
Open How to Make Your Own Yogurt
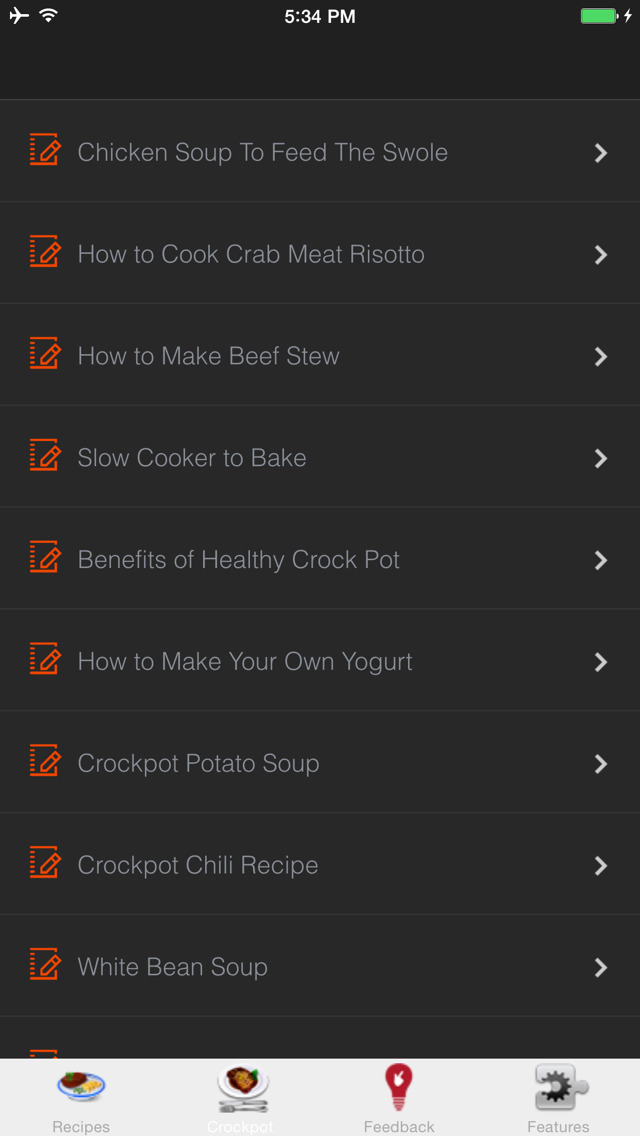point(320,661)
